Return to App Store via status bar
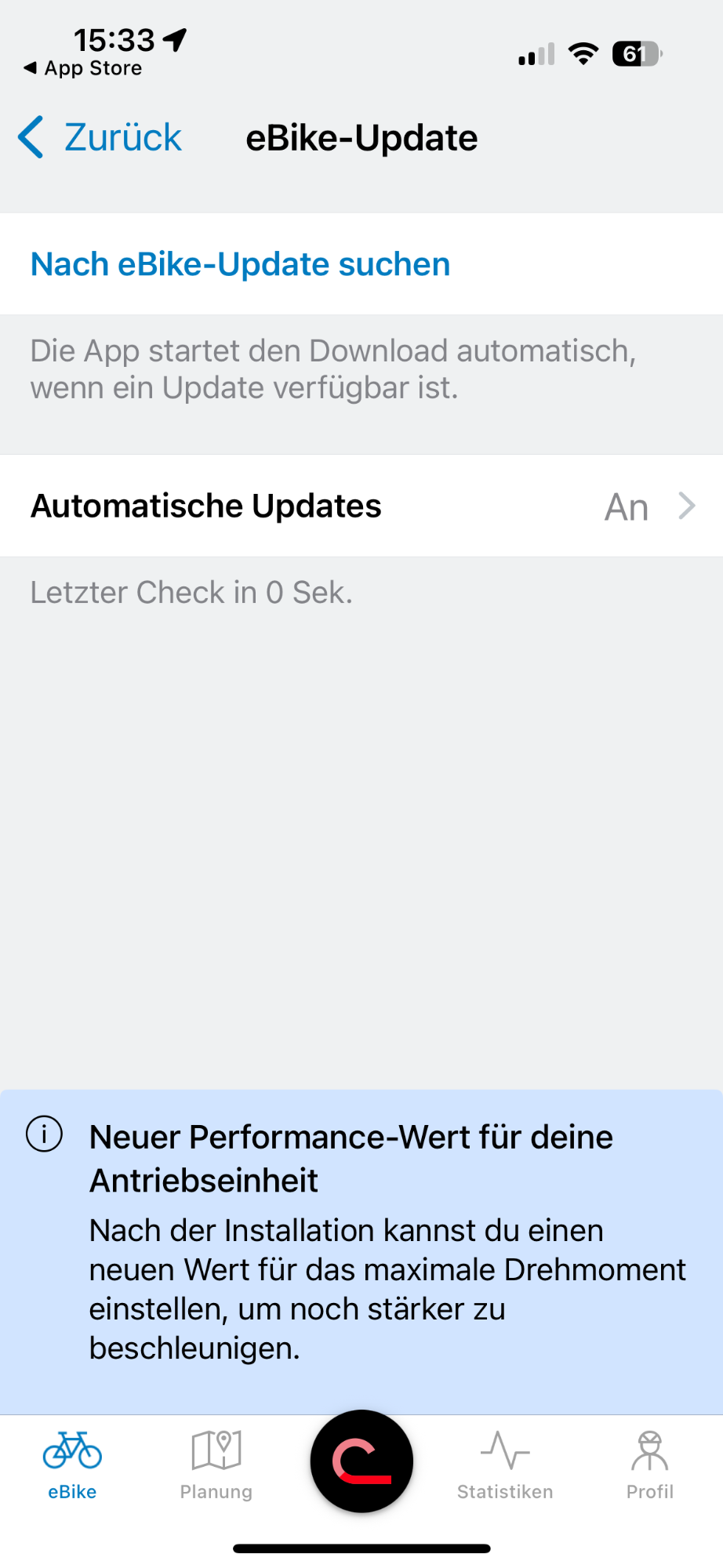Viewport: 723px width, 1568px height. (x=83, y=68)
